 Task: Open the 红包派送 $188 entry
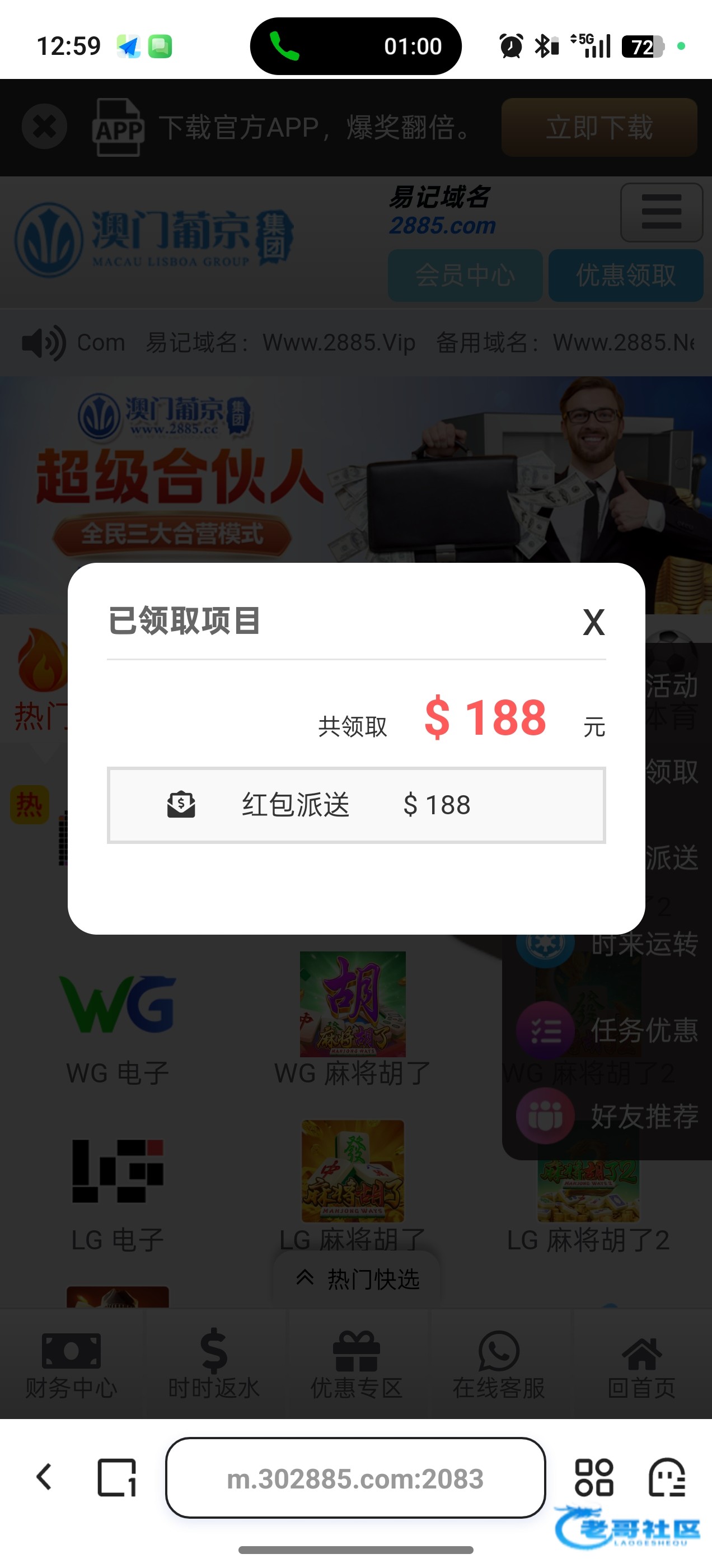coord(356,805)
